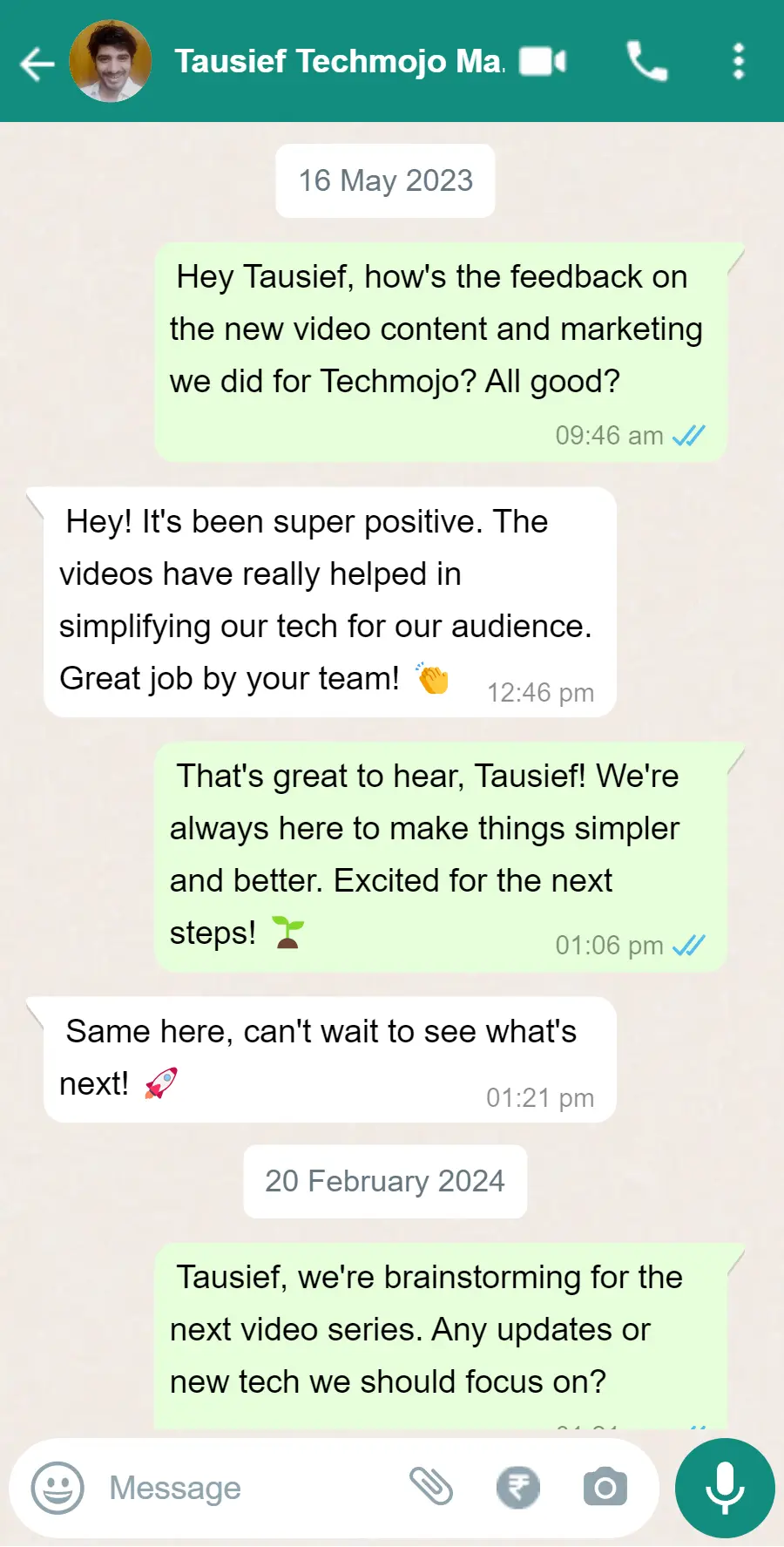Record a voice message with the microphone
Viewport: 784px width, 1547px height.
point(725,1488)
